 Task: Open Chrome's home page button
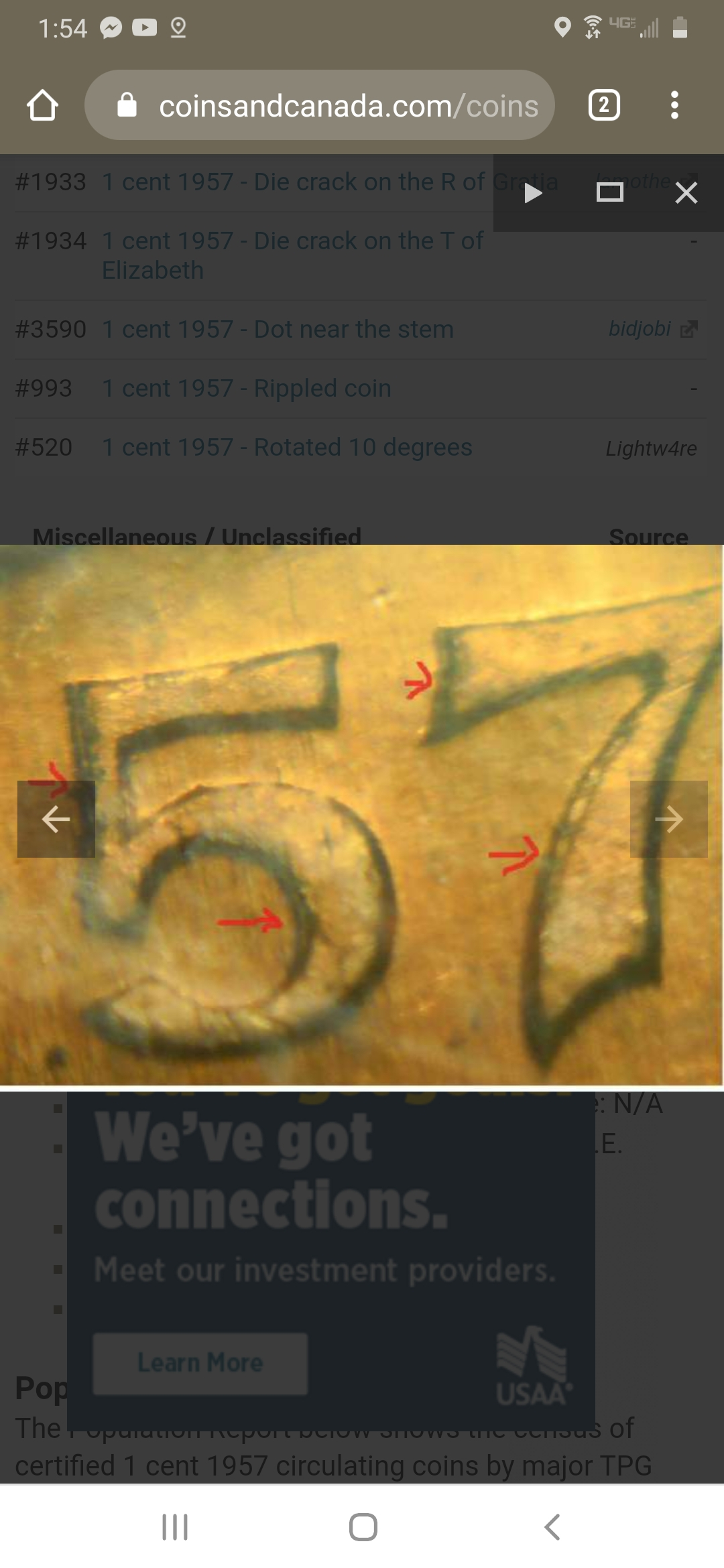point(42,105)
